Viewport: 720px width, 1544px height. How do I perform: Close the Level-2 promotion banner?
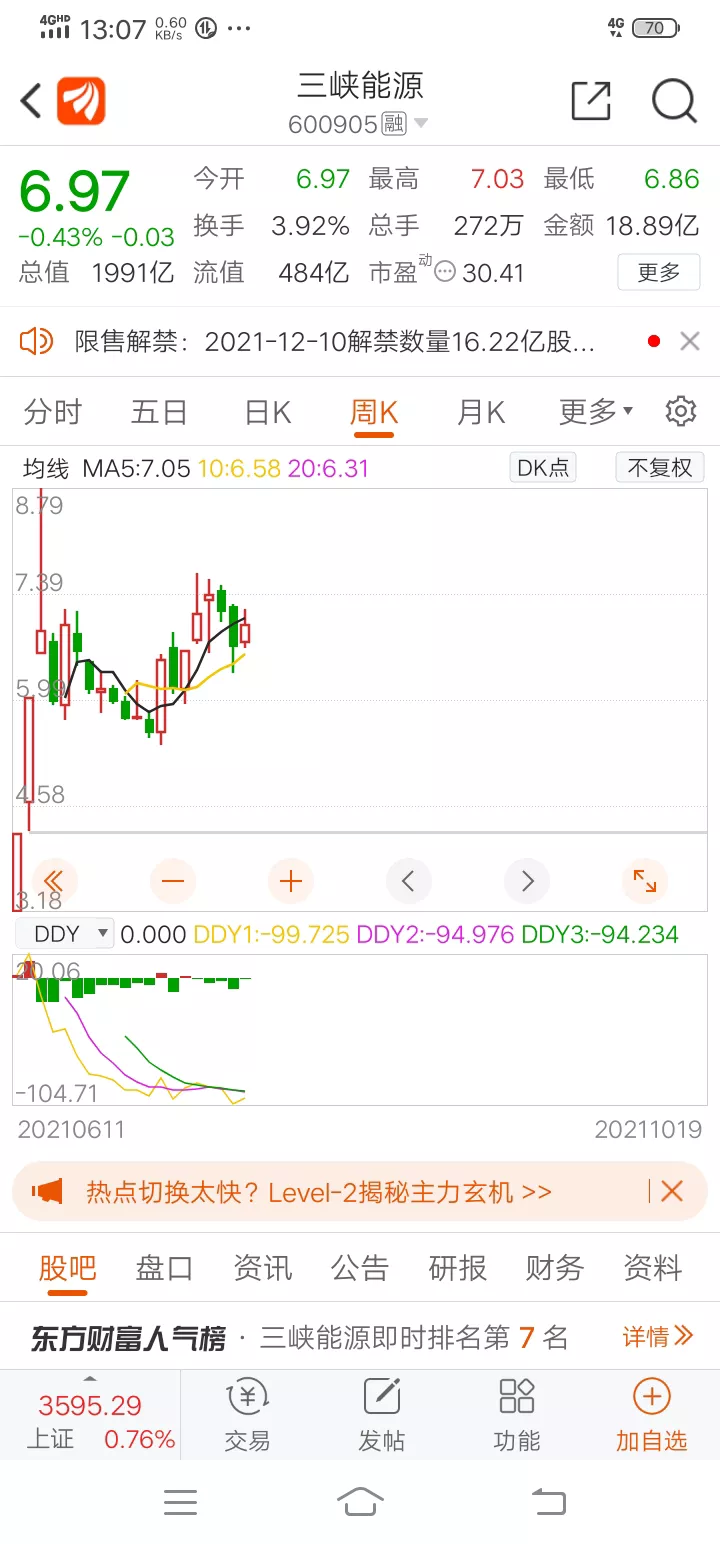coord(672,1191)
